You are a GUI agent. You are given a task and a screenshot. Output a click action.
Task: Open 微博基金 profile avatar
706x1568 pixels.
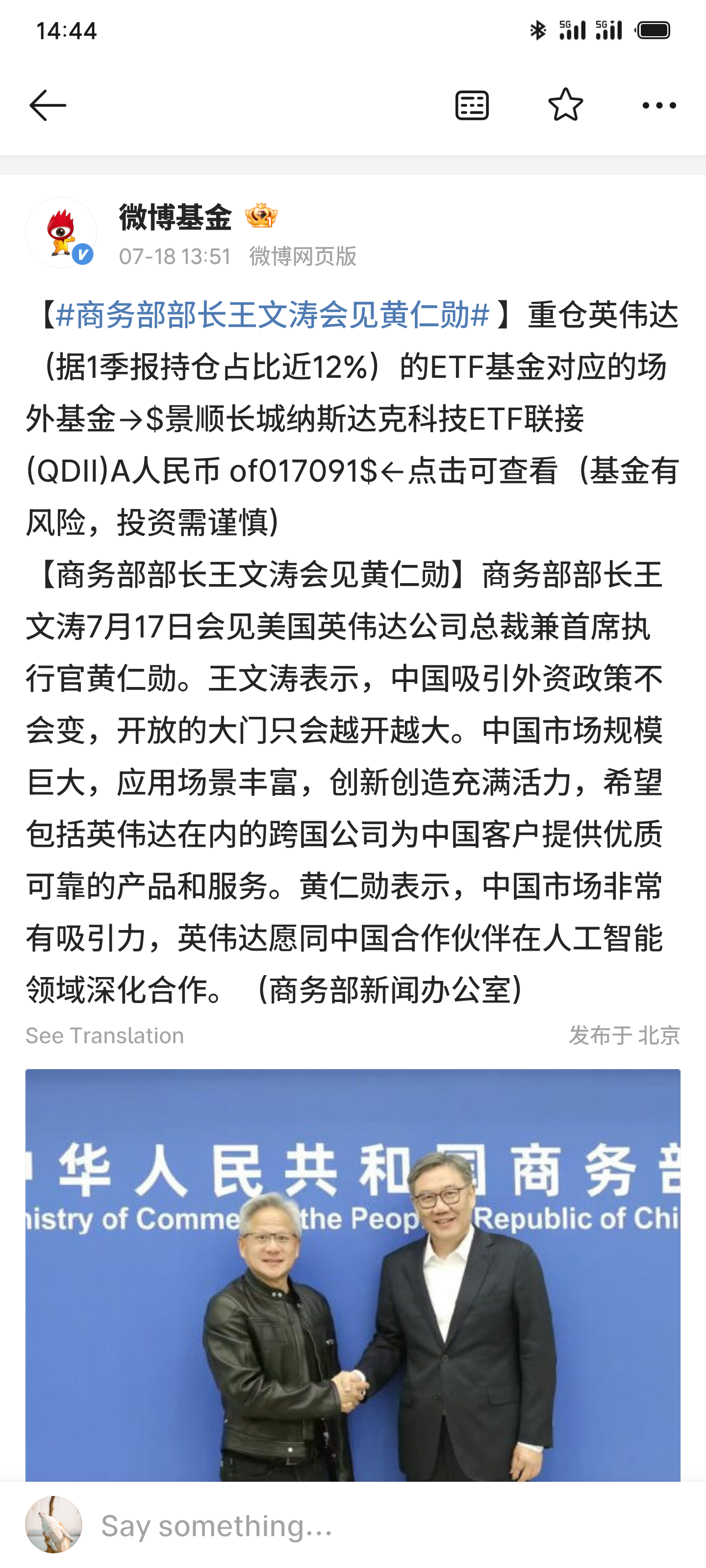tap(61, 233)
